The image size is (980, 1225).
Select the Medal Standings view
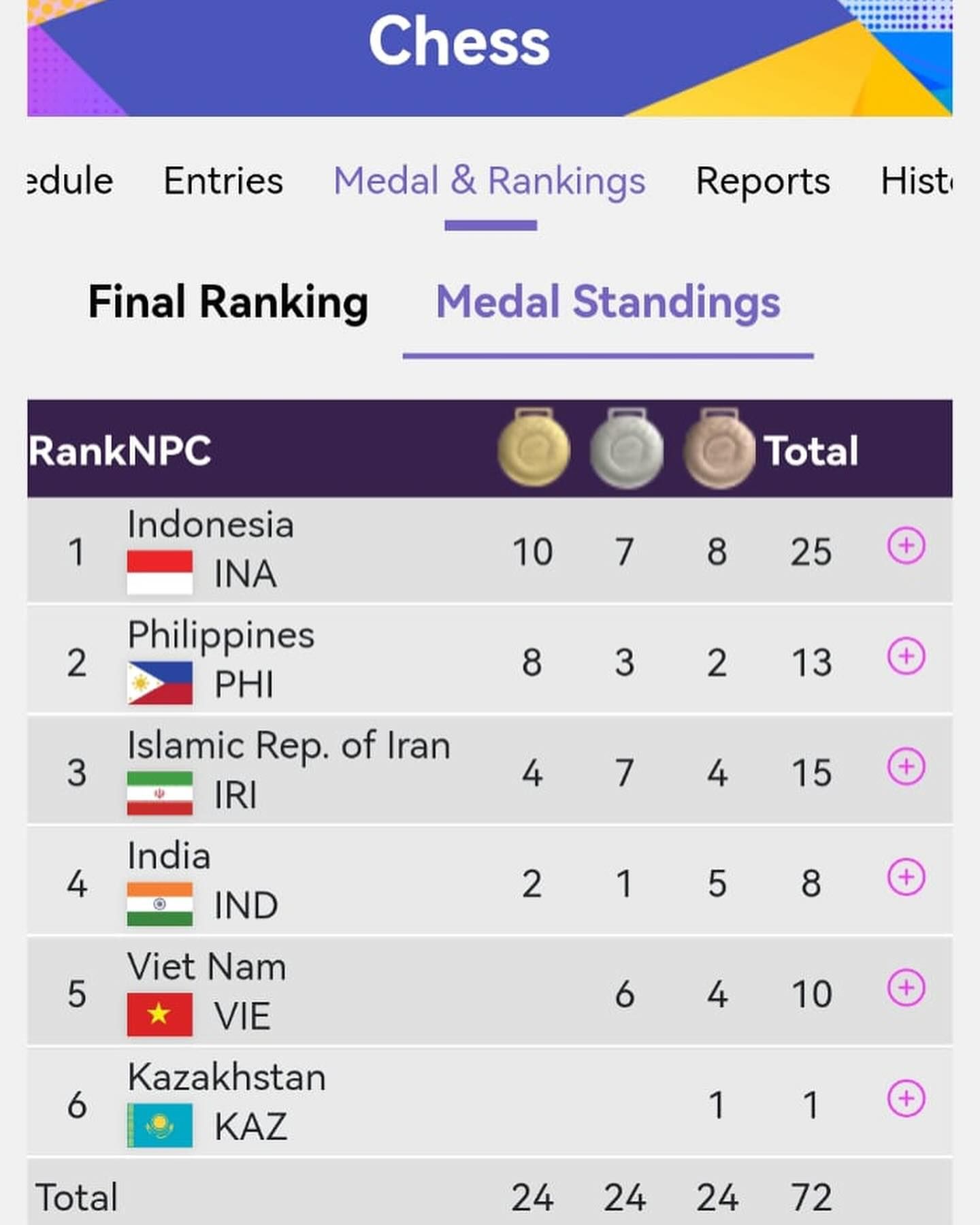coord(608,302)
